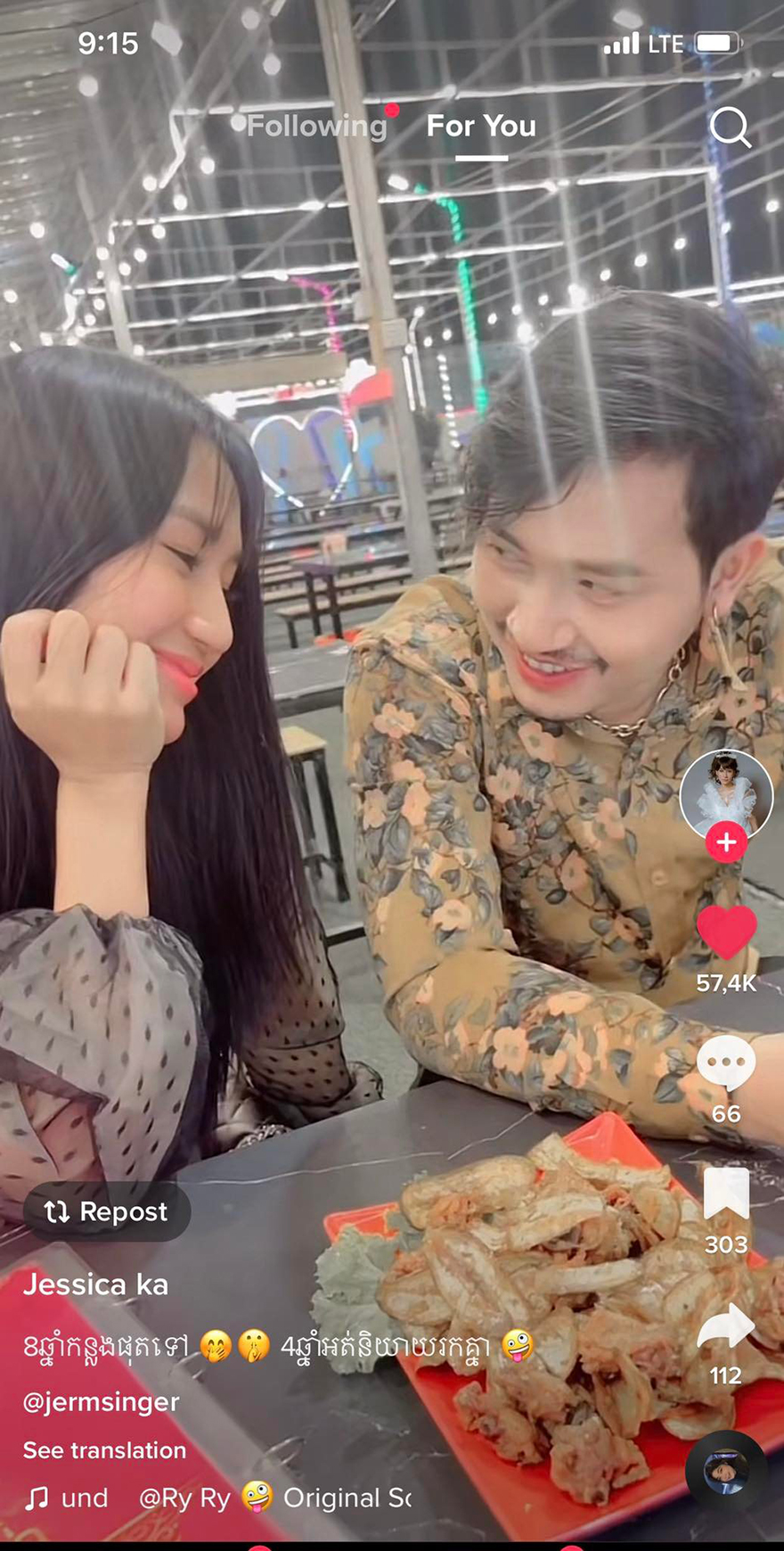Screen dimensions: 784x1551
Task: Open the spinning sound disc
Action: coord(725,1473)
